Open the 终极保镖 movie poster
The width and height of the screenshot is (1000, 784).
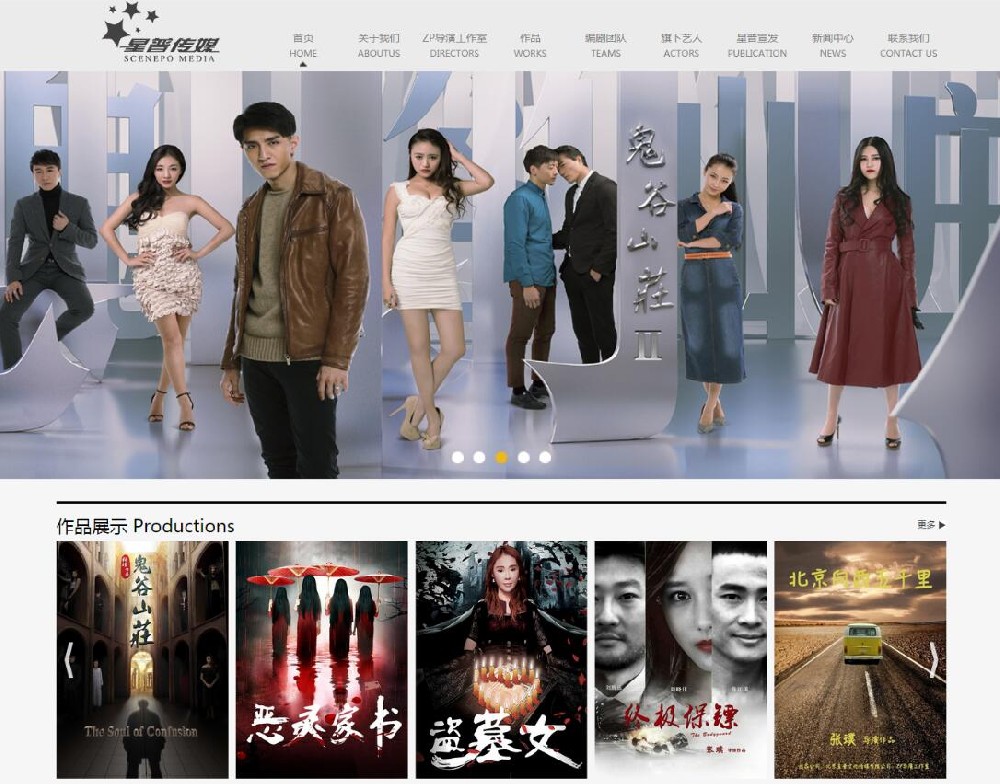(680, 659)
